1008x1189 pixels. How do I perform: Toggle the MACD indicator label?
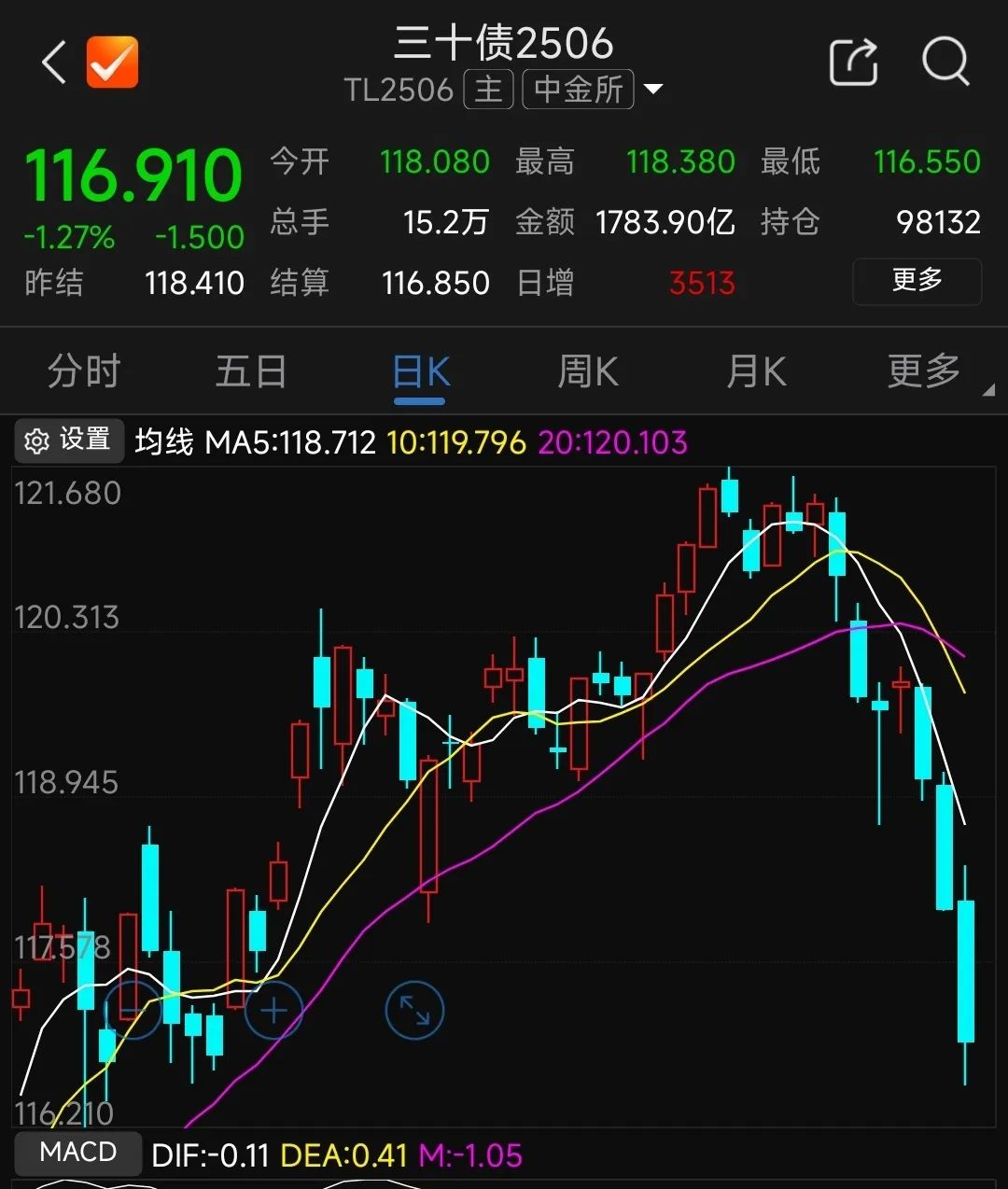click(77, 1153)
